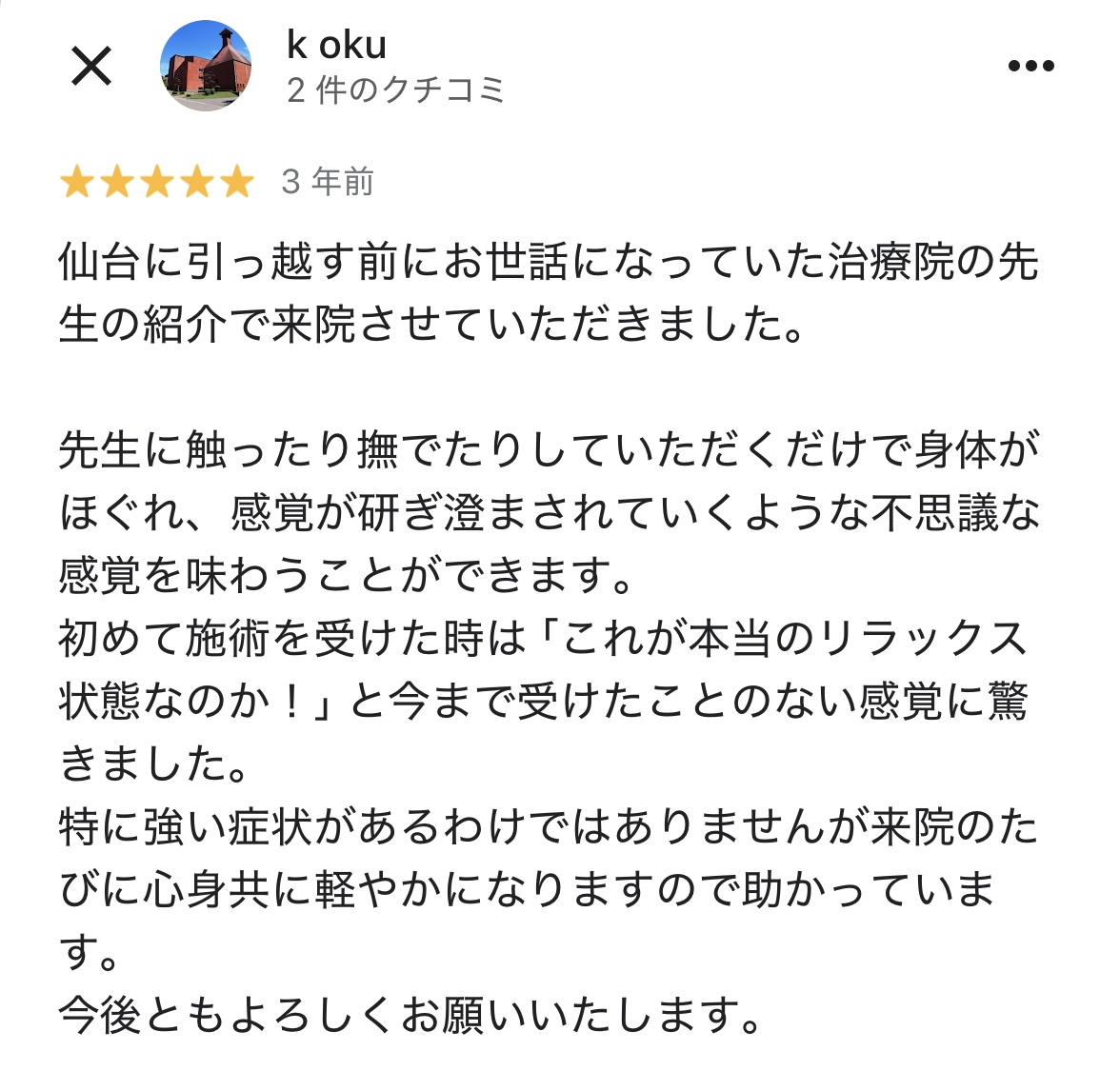Open the three-dot overflow menu
This screenshot has height=1071, width=1120.
(1030, 66)
